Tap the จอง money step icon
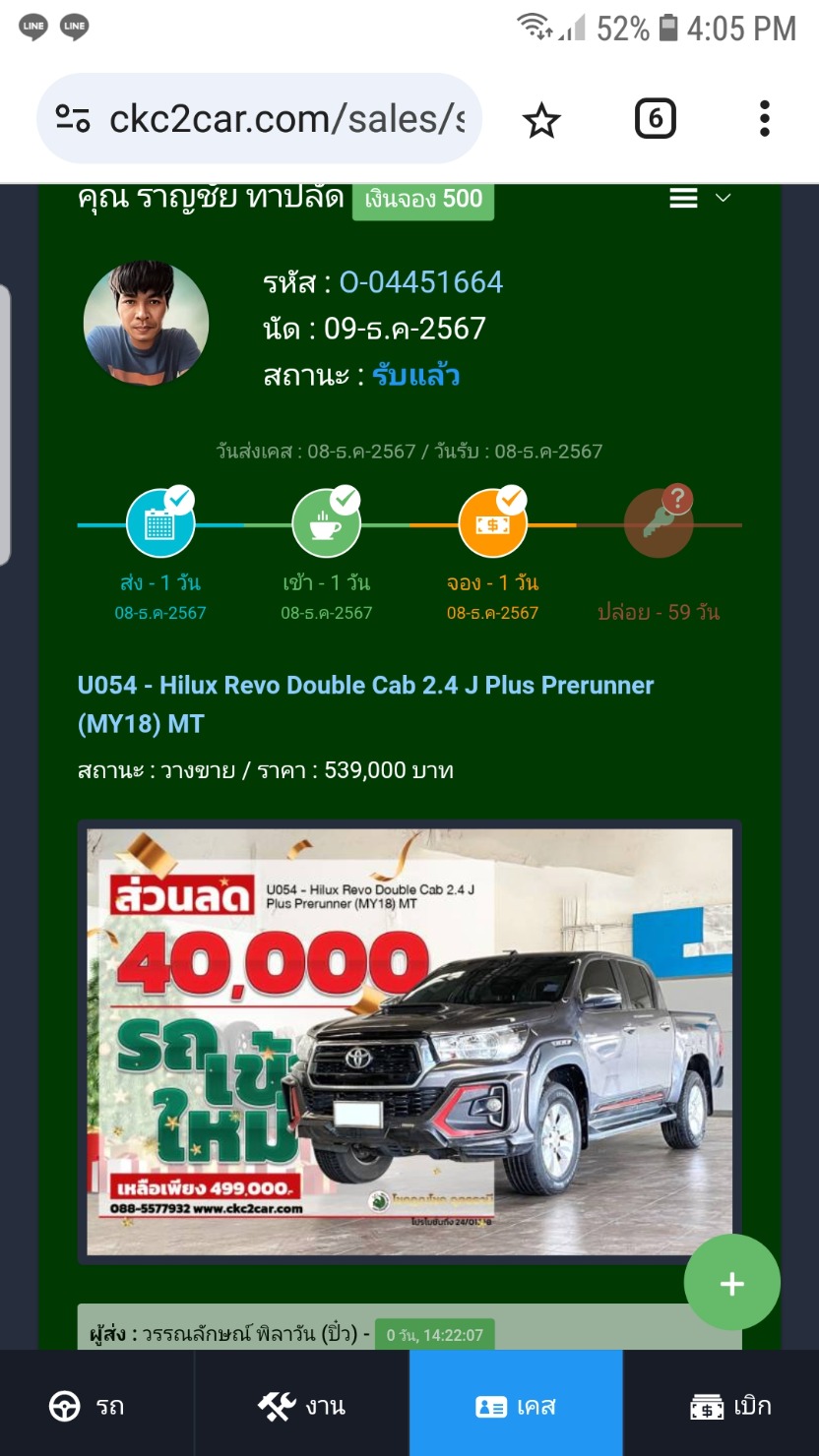819x1456 pixels. pyautogui.click(x=492, y=523)
